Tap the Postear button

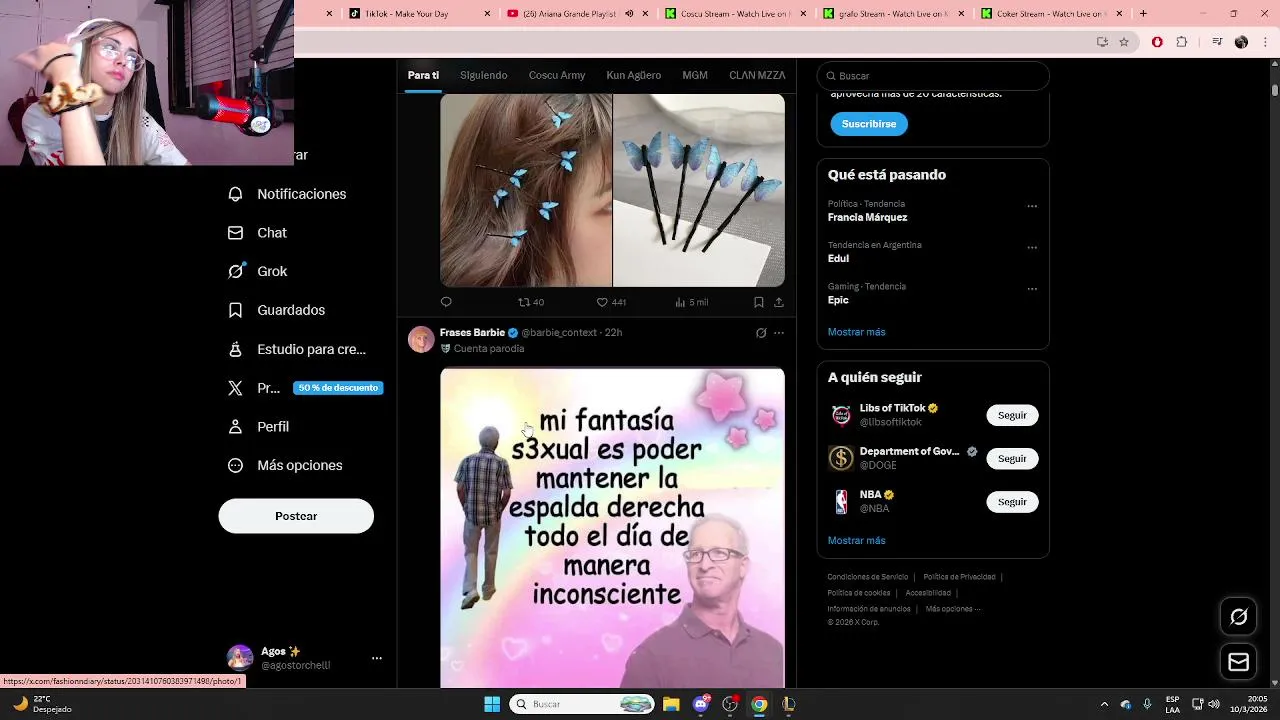[x=296, y=516]
